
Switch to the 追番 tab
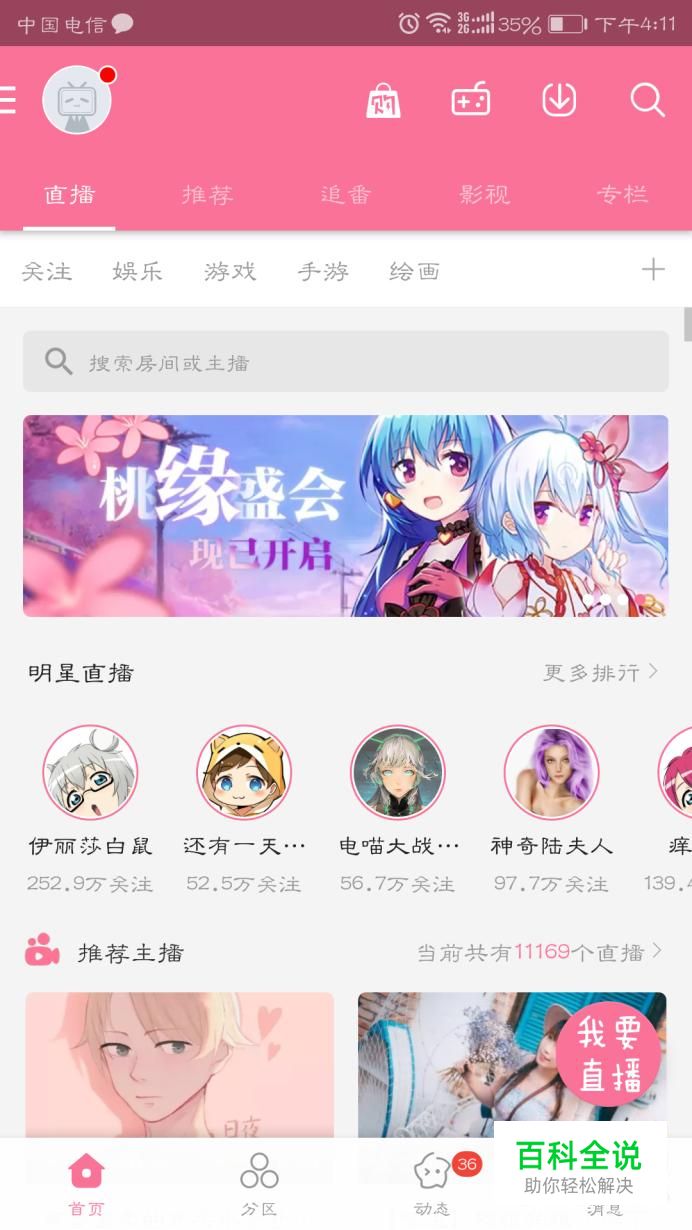pyautogui.click(x=346, y=195)
